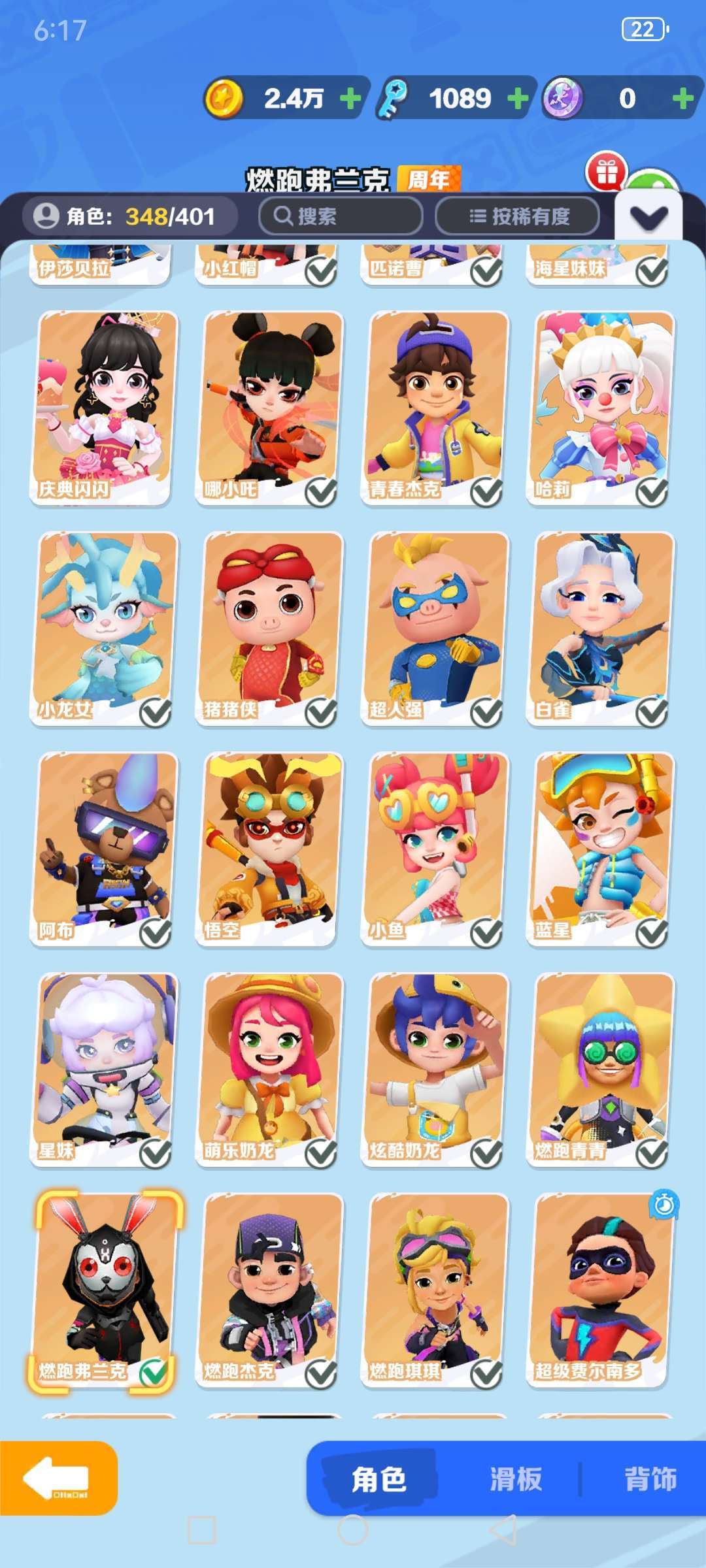Open the red gift box icon
Screen dimensions: 706x1568
(x=606, y=172)
